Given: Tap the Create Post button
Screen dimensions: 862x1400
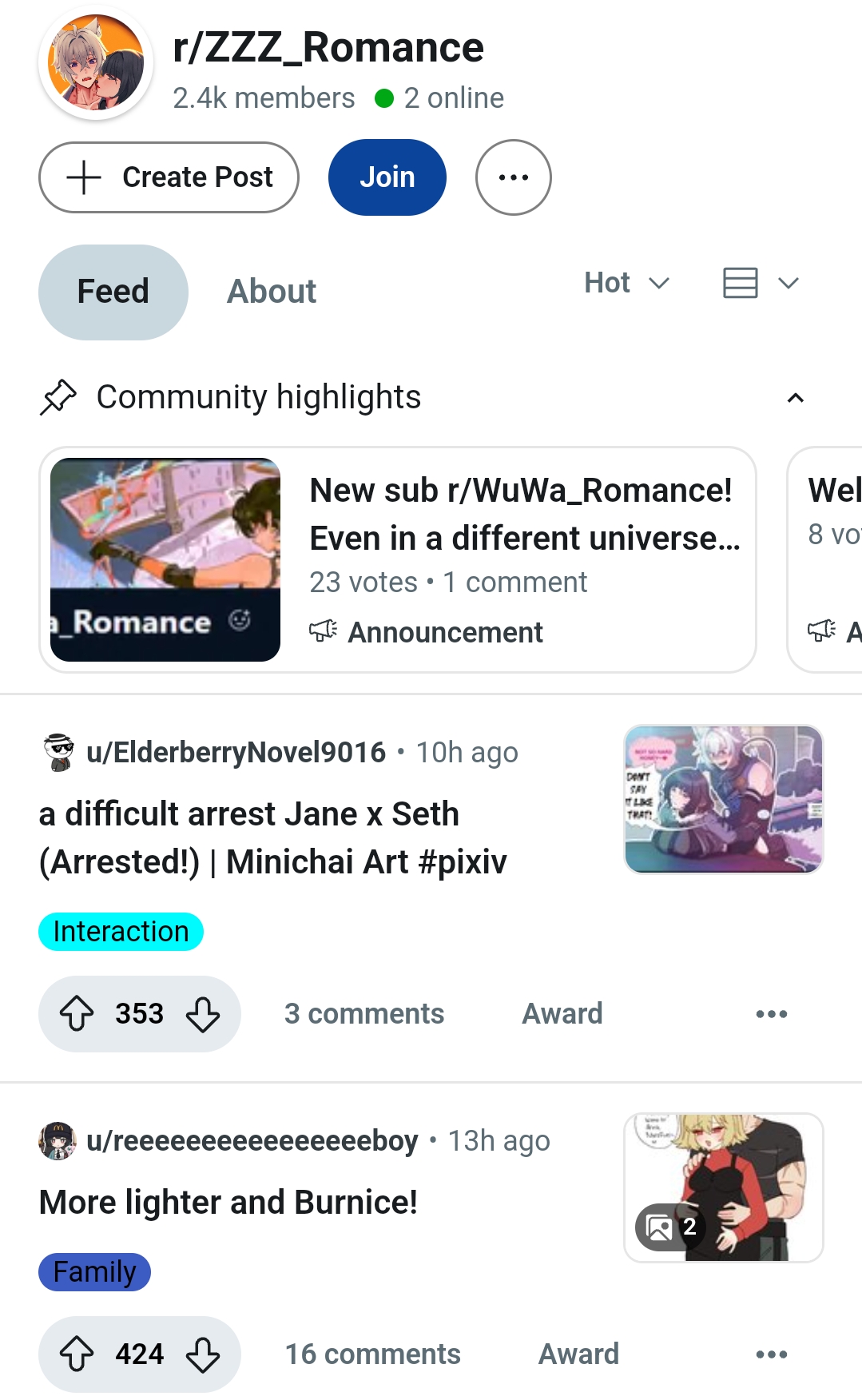Looking at the screenshot, I should click(x=169, y=177).
